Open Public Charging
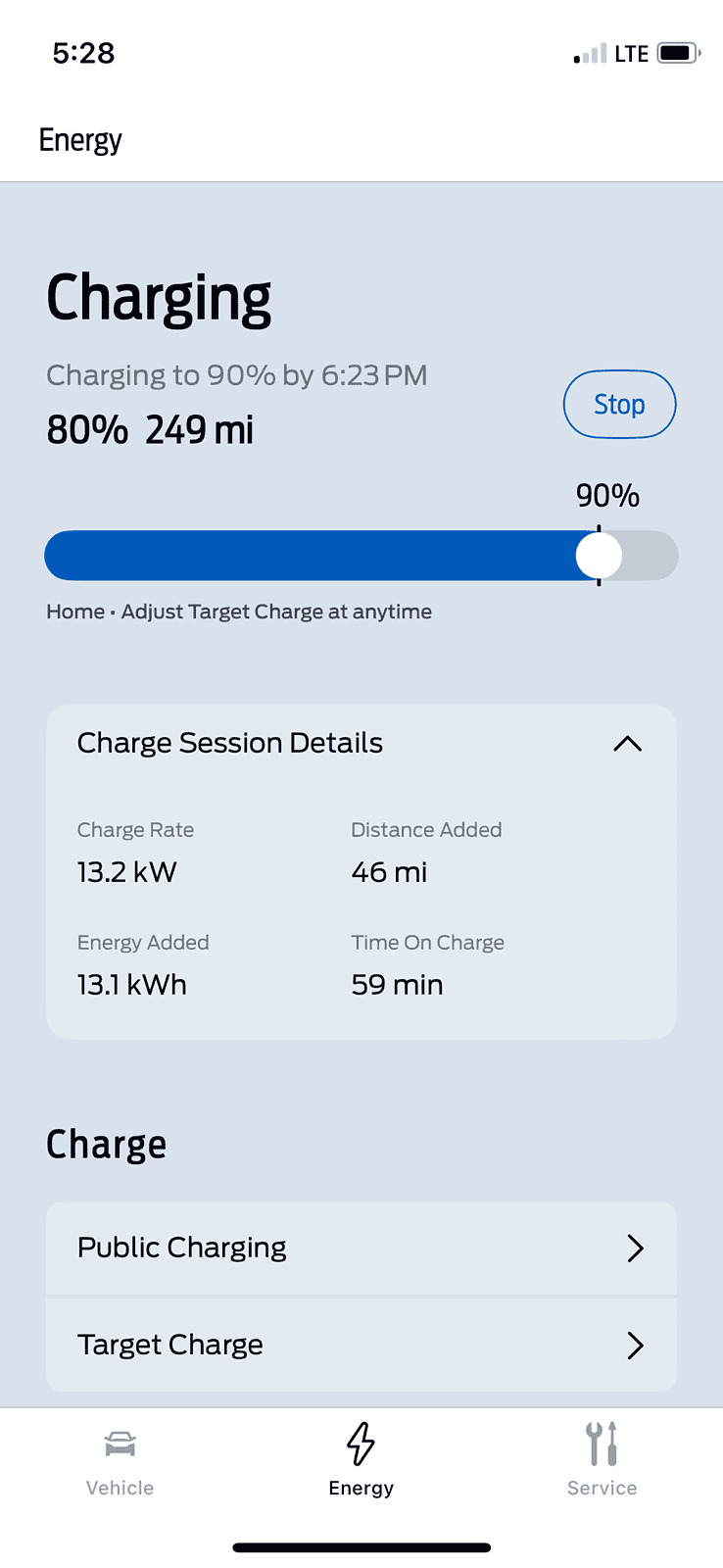Image resolution: width=723 pixels, height=1568 pixels. pos(361,1248)
